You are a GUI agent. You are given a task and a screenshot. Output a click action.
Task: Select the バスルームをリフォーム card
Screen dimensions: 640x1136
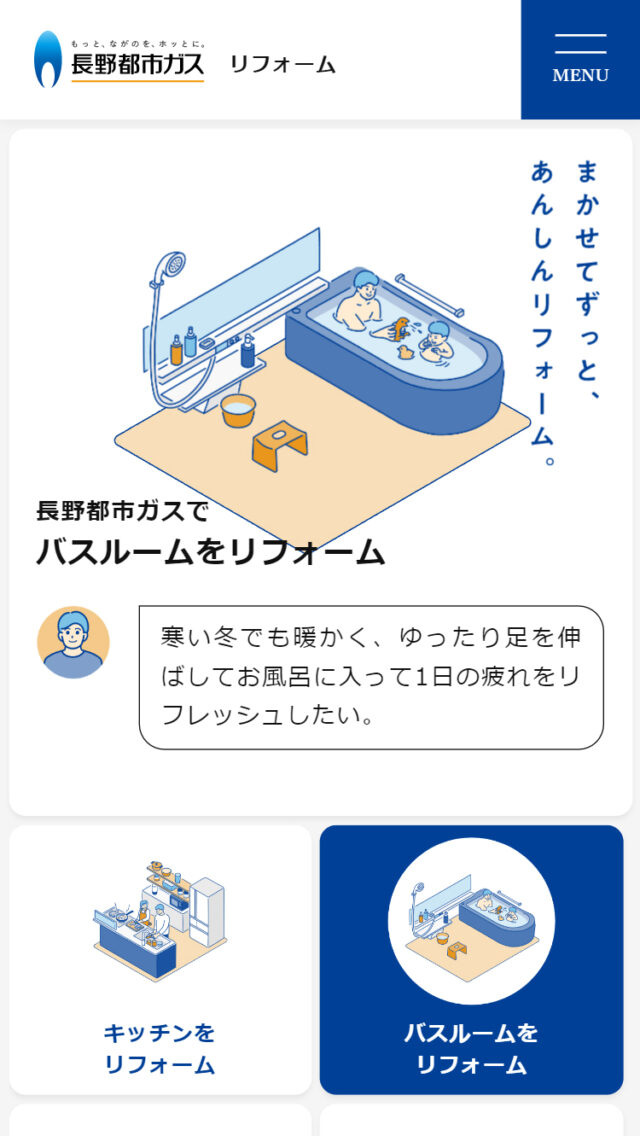[x=471, y=958]
